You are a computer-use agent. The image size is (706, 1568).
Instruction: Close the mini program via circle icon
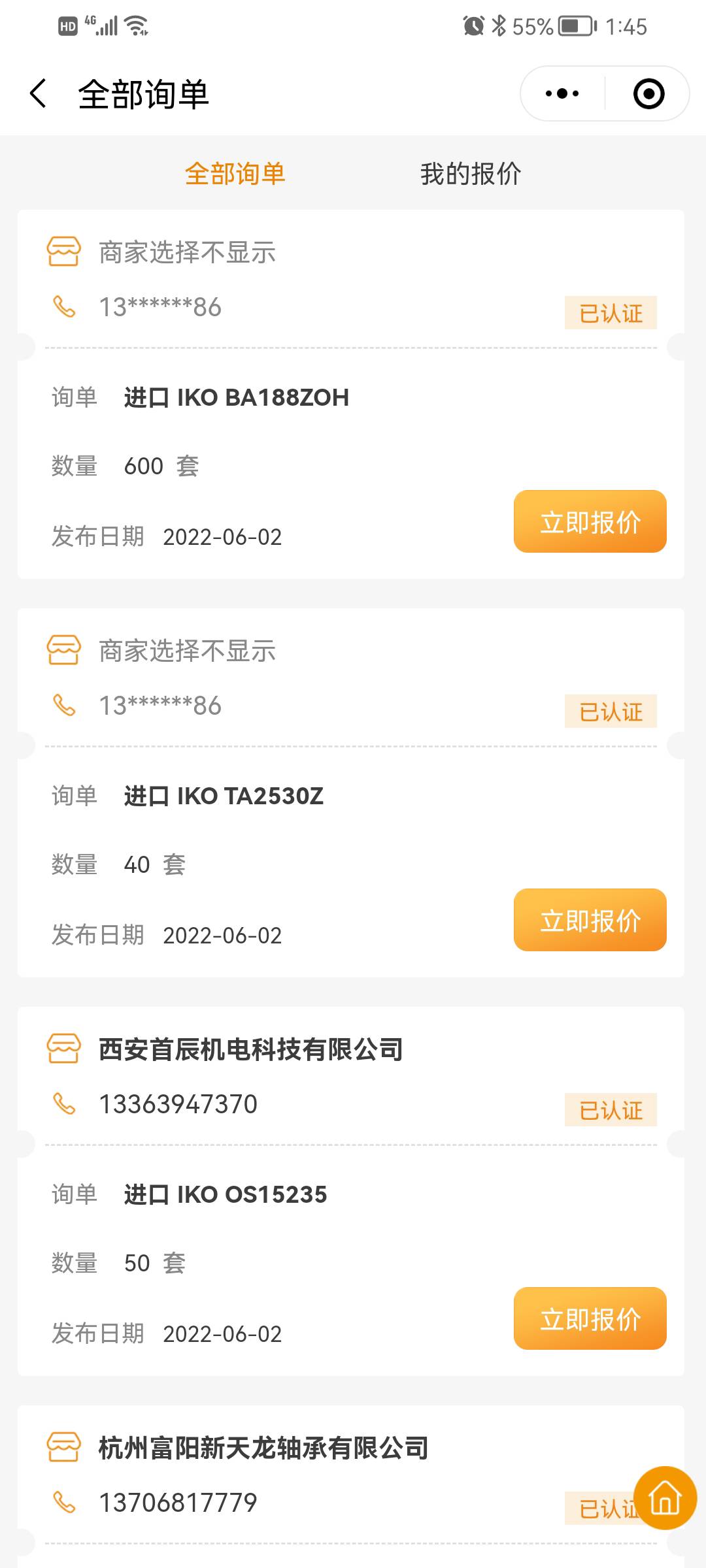click(x=648, y=93)
